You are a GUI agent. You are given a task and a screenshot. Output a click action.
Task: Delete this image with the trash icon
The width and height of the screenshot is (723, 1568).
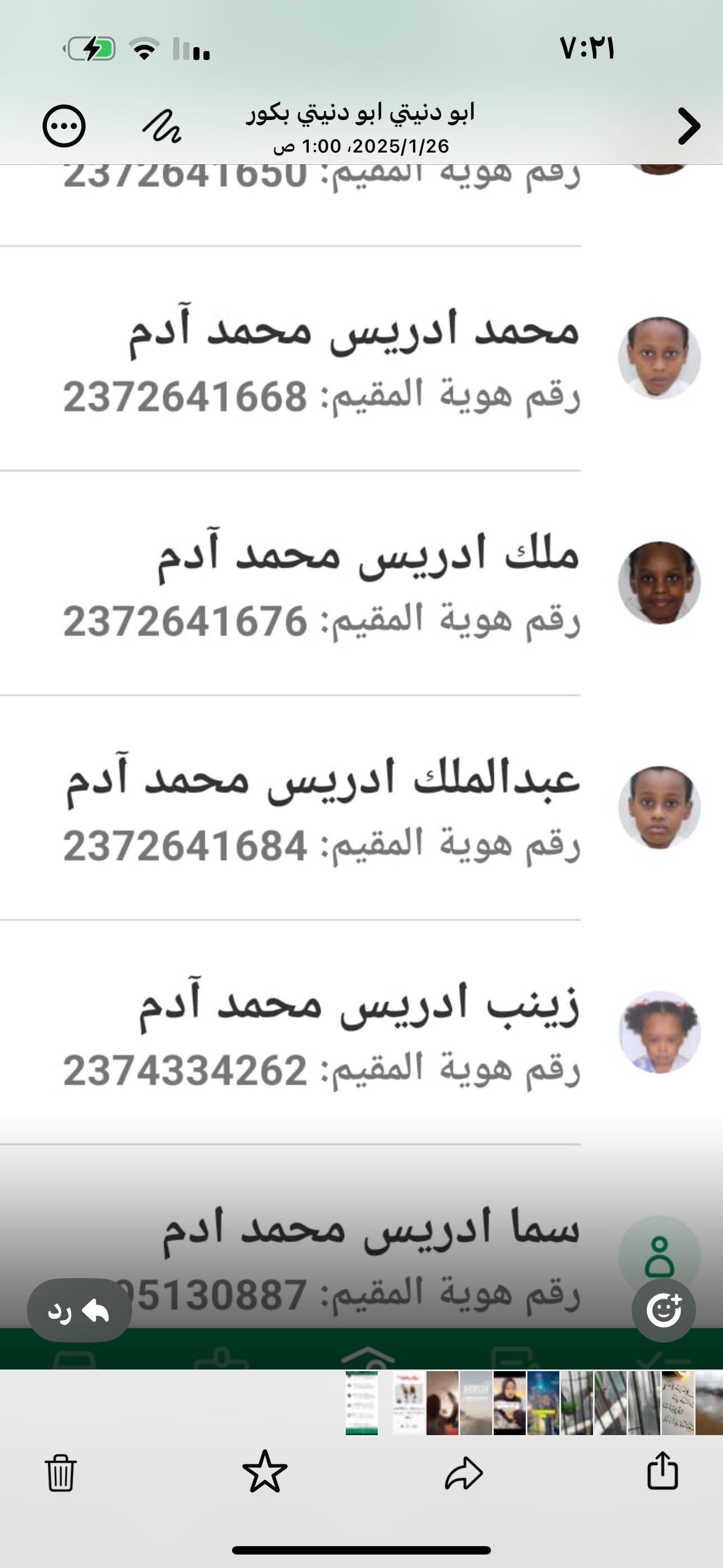click(x=61, y=1473)
